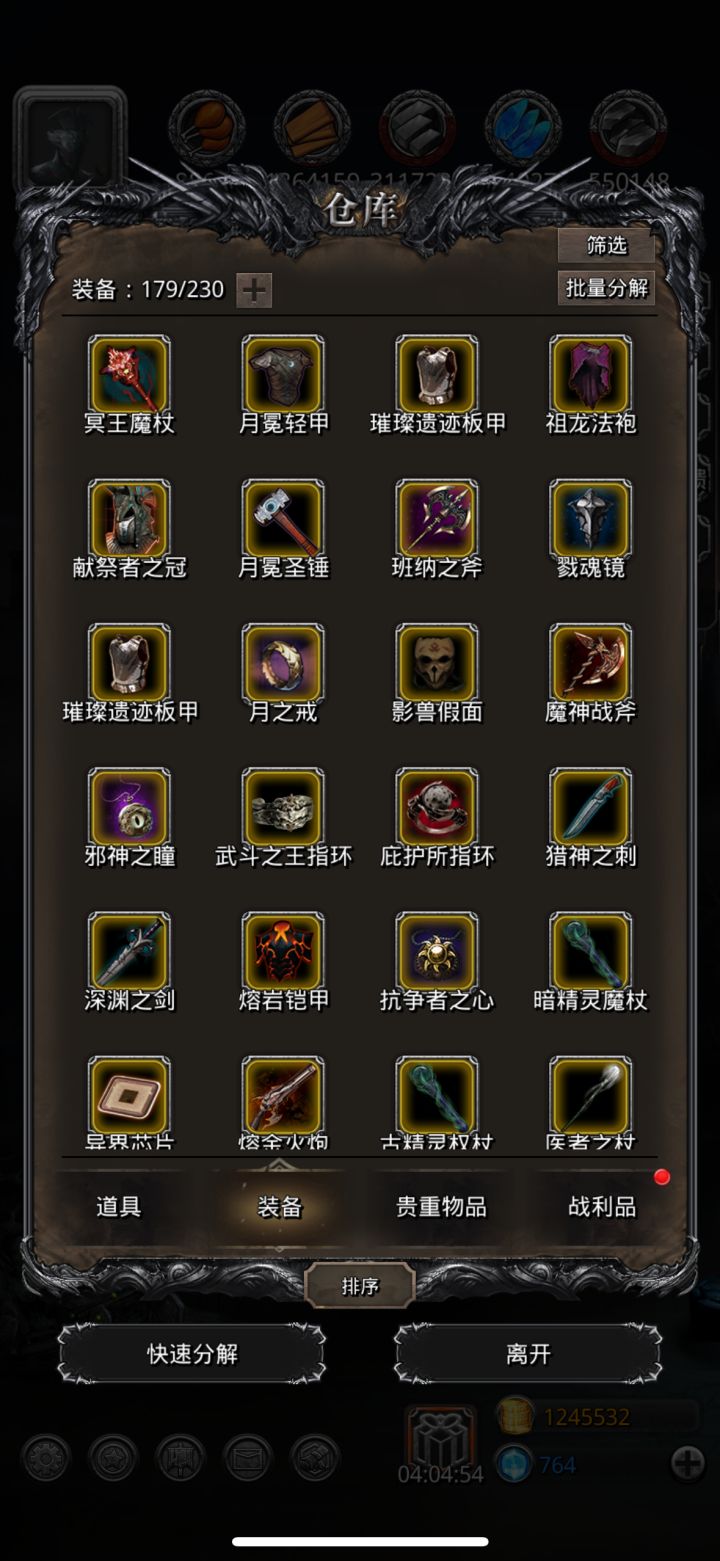Switch to the 道具 tab
This screenshot has height=1561, width=720.
116,1207
